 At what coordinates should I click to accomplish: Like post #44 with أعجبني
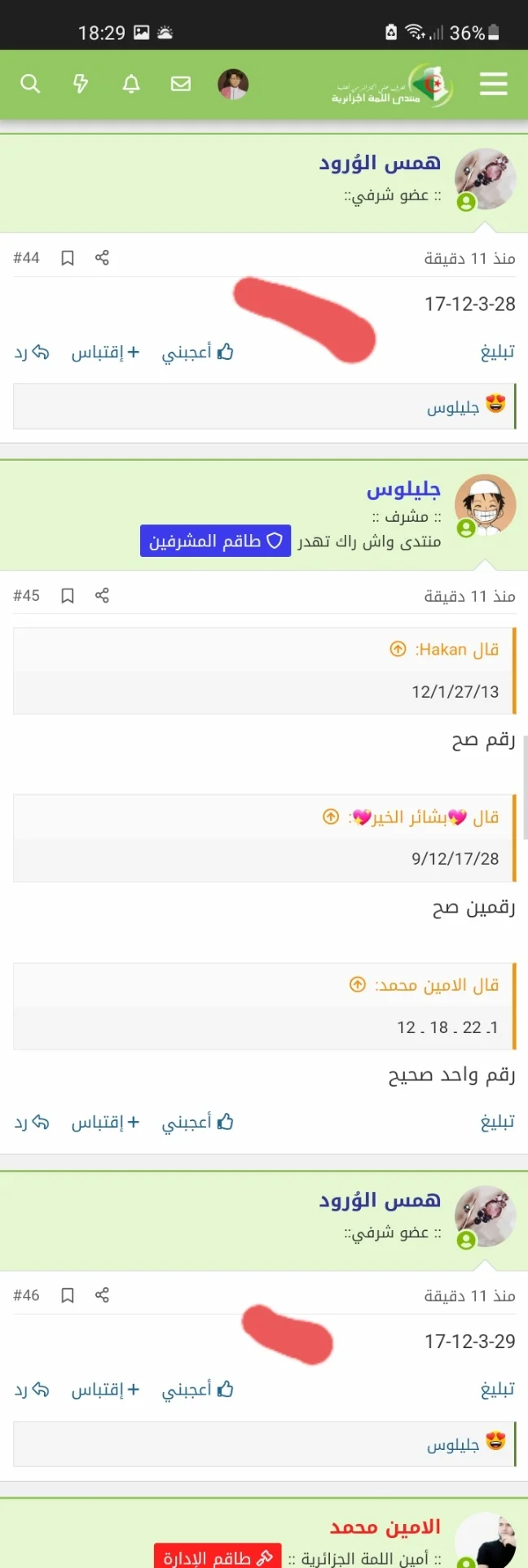click(x=198, y=352)
